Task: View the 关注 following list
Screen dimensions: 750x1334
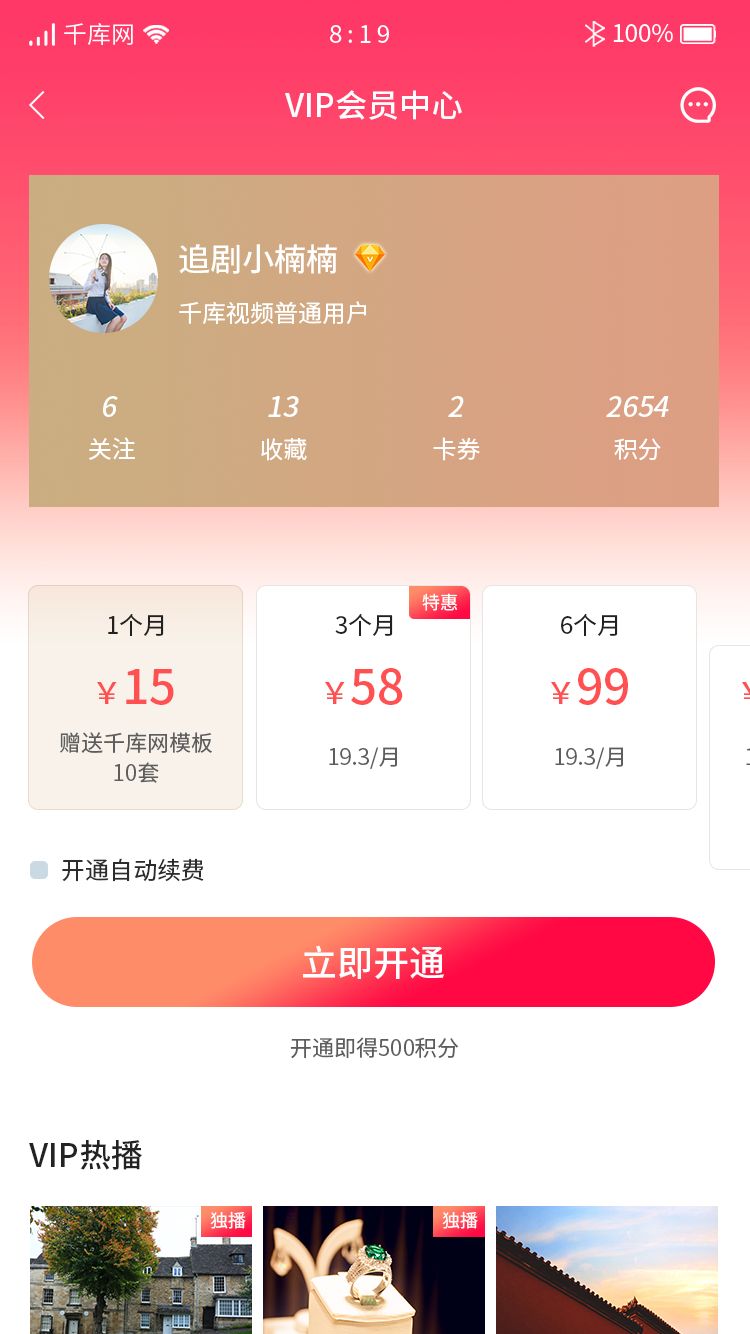Action: pos(110,427)
